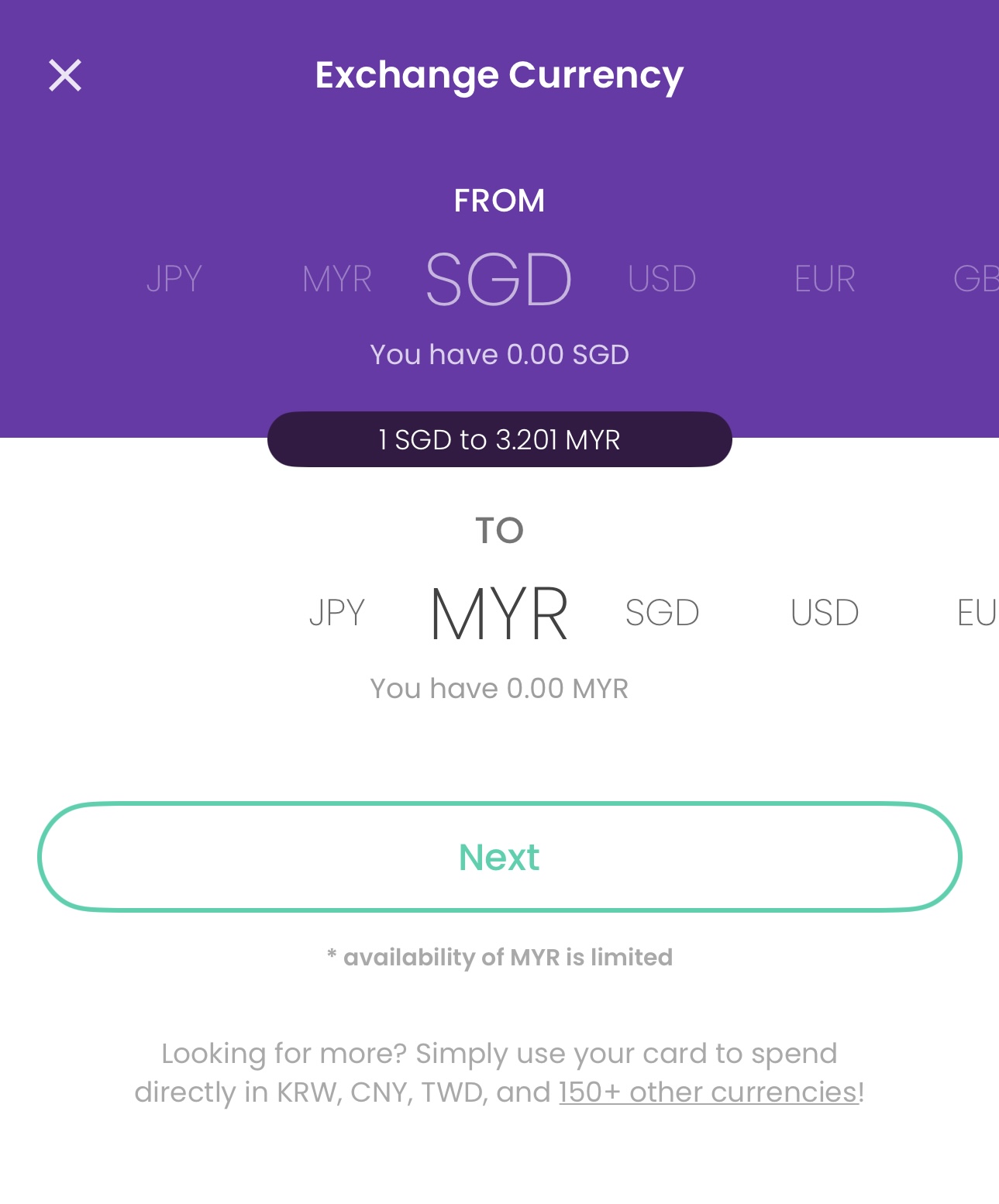Select SGD in the TO currency picker

click(x=662, y=613)
